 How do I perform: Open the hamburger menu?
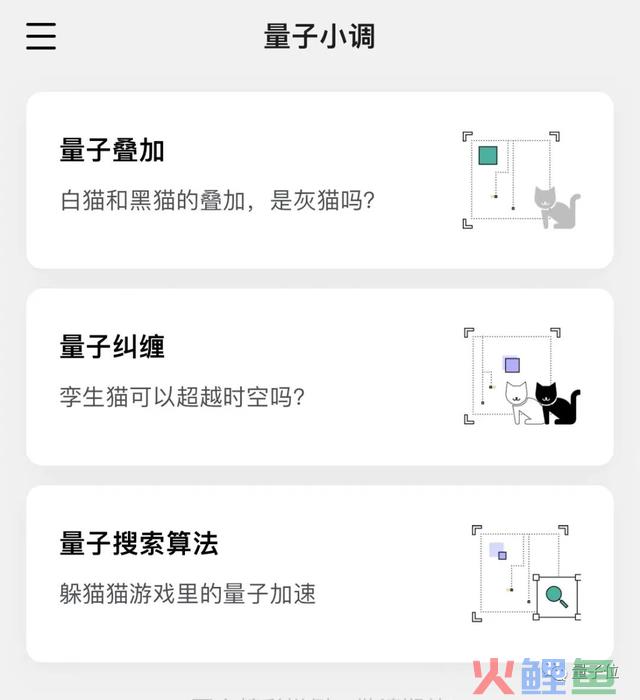coord(41,36)
